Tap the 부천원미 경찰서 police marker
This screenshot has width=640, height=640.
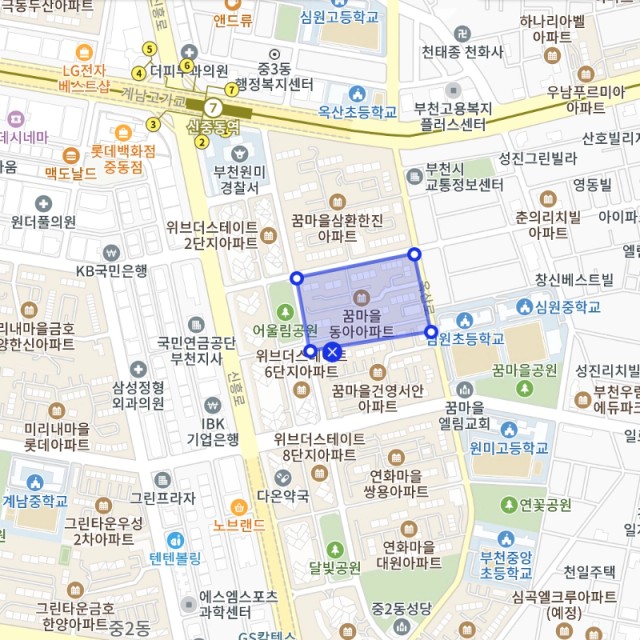click(x=238, y=153)
